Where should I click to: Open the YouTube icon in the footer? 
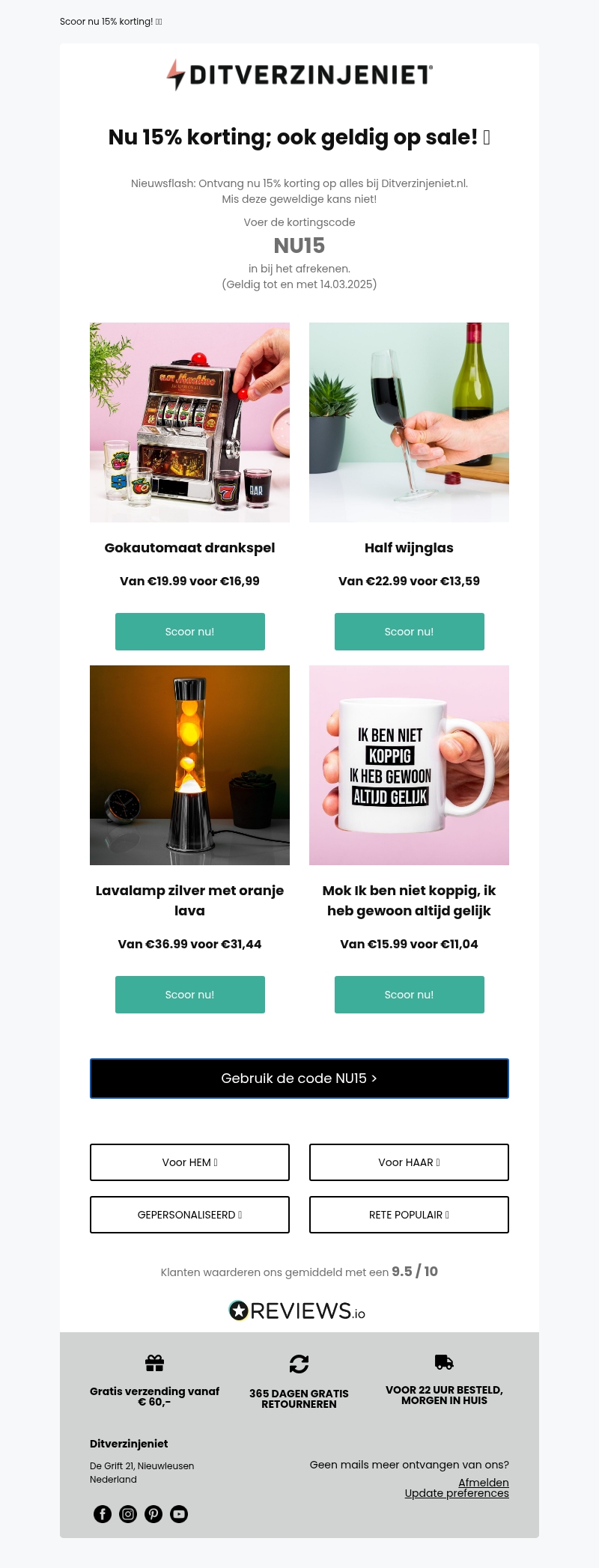coord(179,1513)
